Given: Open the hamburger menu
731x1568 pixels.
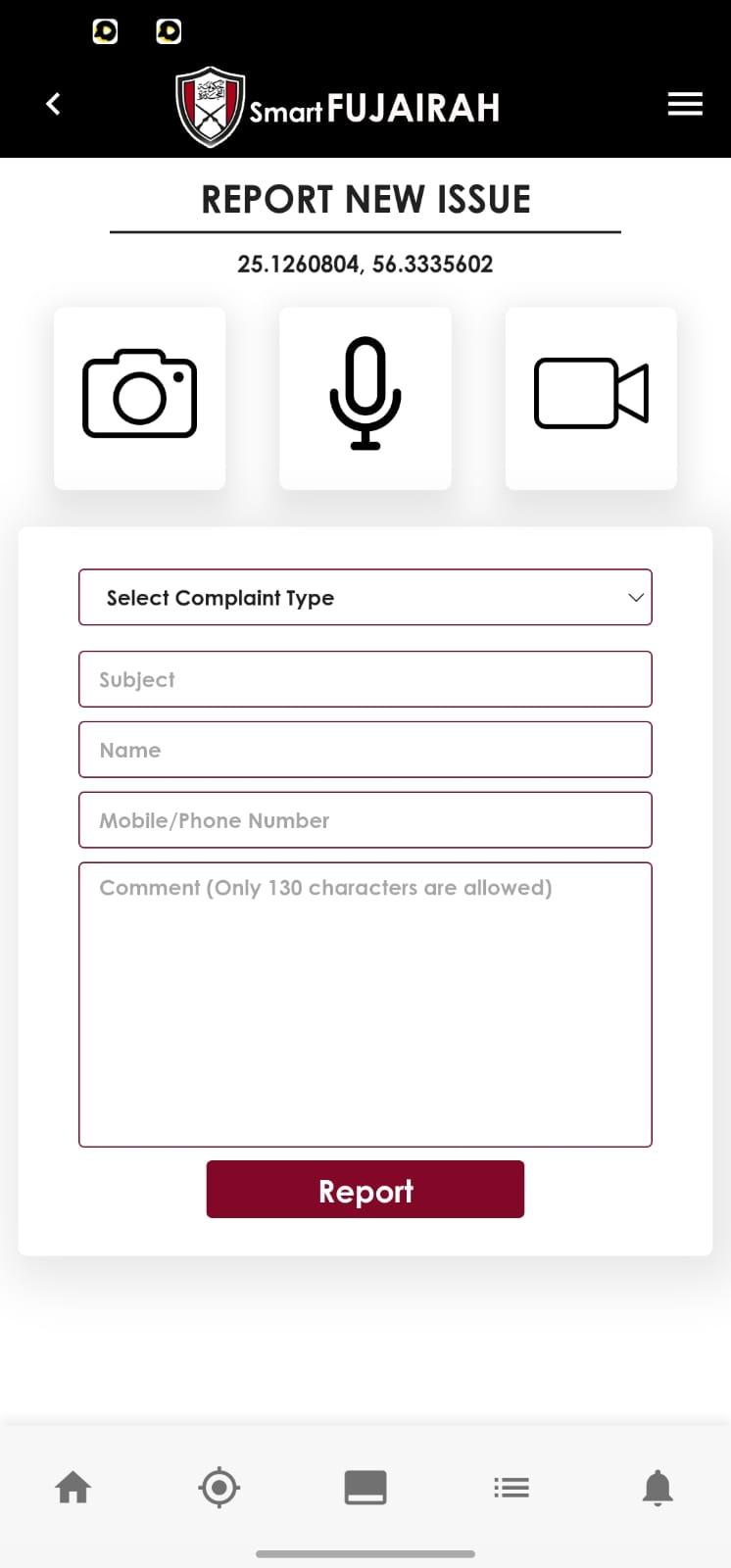Looking at the screenshot, I should coord(685,104).
